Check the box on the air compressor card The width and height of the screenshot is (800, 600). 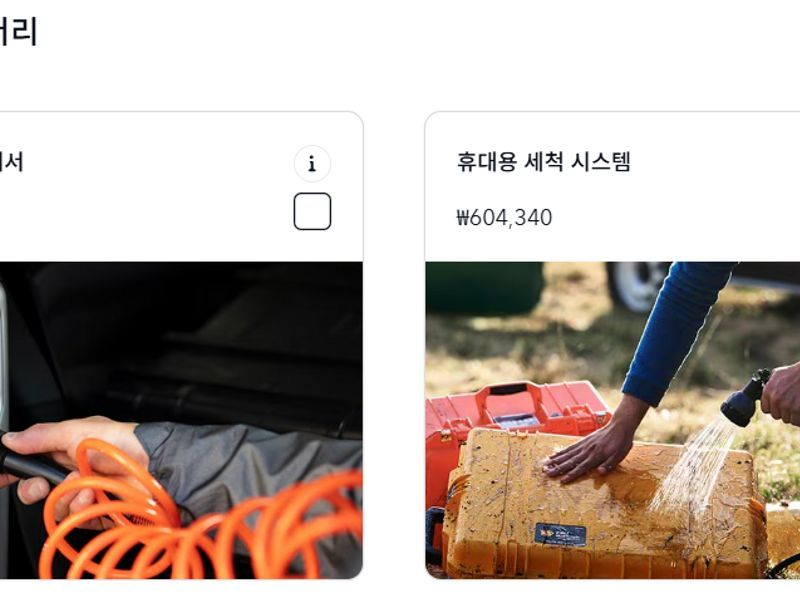[312, 212]
